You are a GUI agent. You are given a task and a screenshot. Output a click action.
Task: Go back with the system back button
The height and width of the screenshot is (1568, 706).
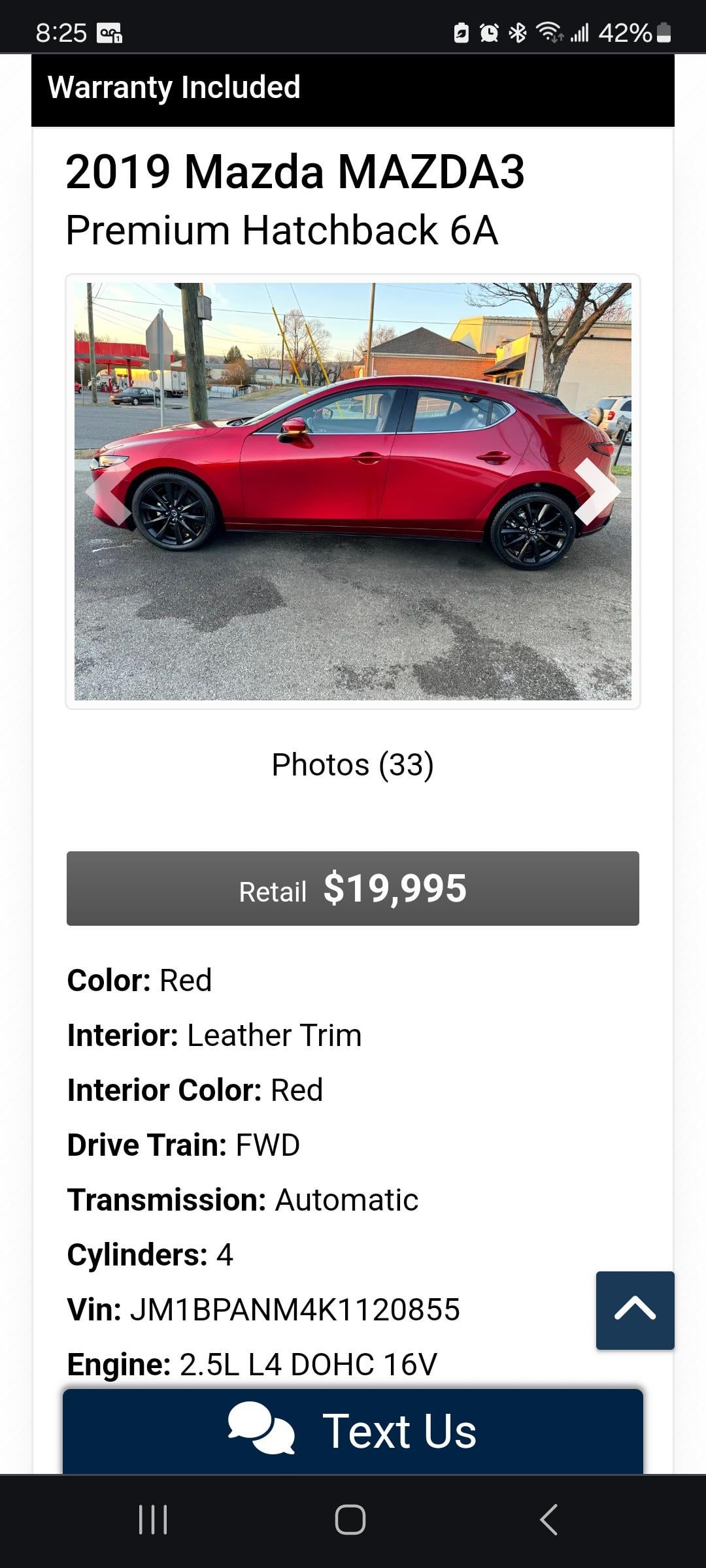click(x=549, y=1520)
